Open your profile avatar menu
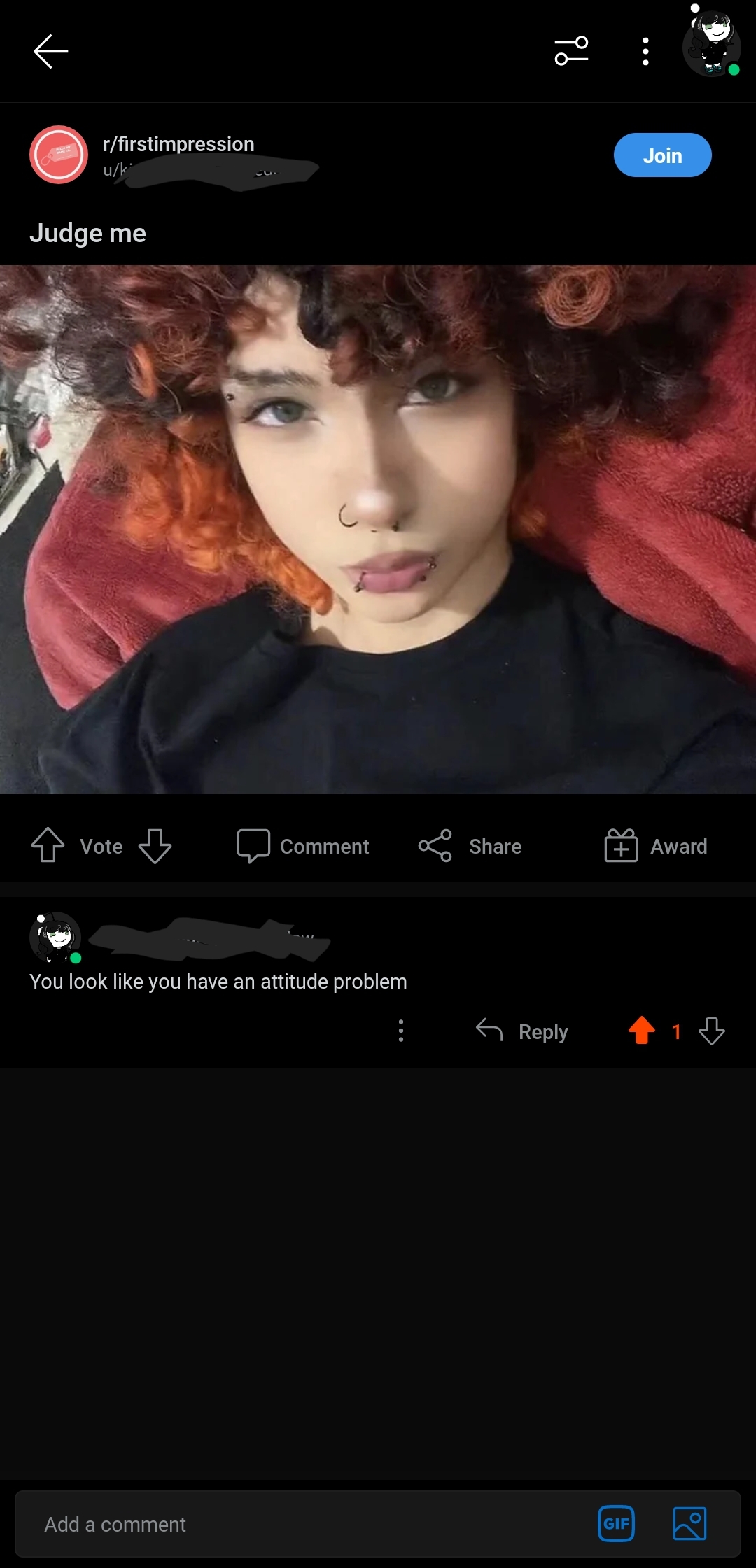Image resolution: width=756 pixels, height=1568 pixels. coord(711,45)
